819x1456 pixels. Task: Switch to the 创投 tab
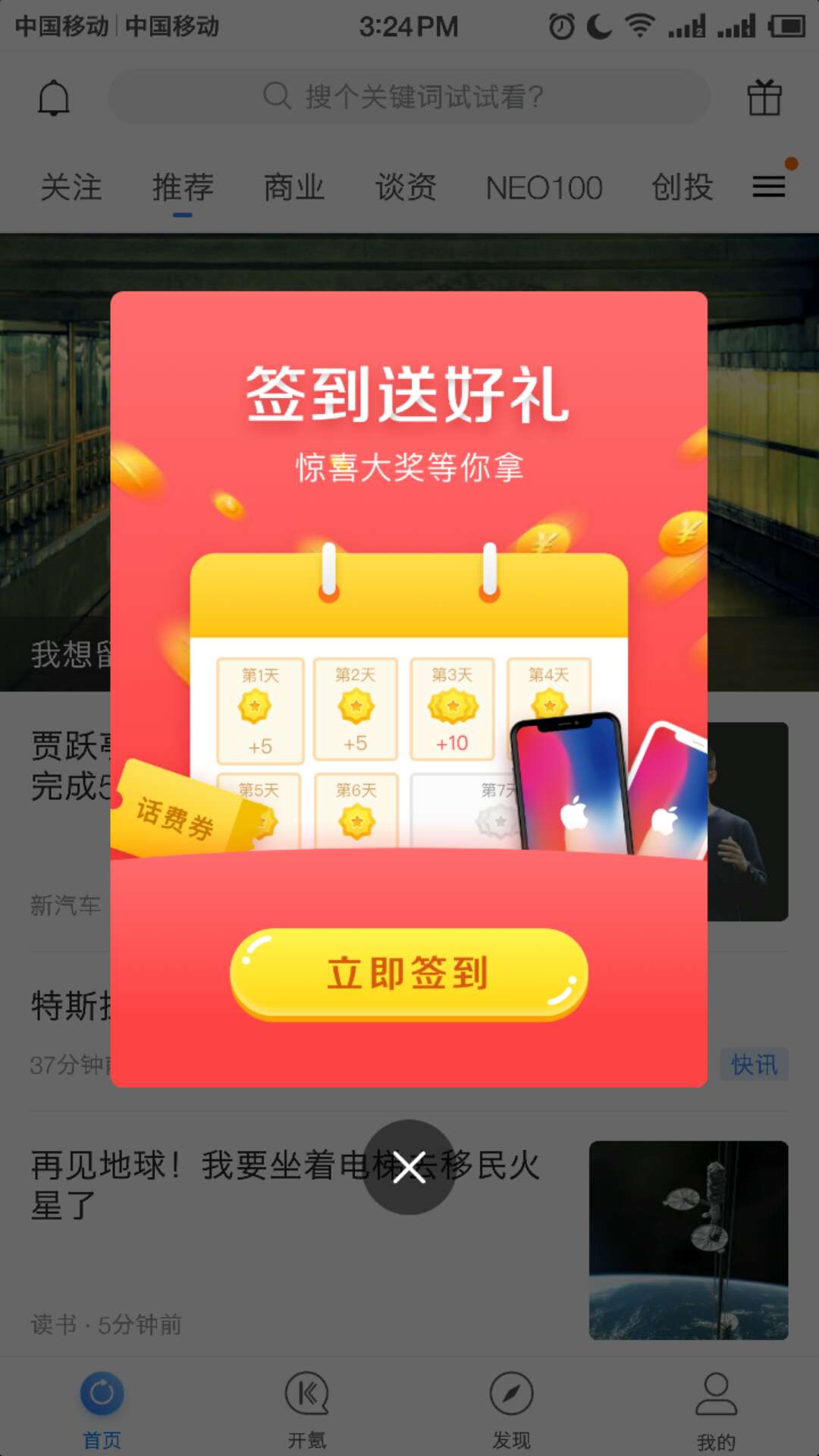[682, 187]
